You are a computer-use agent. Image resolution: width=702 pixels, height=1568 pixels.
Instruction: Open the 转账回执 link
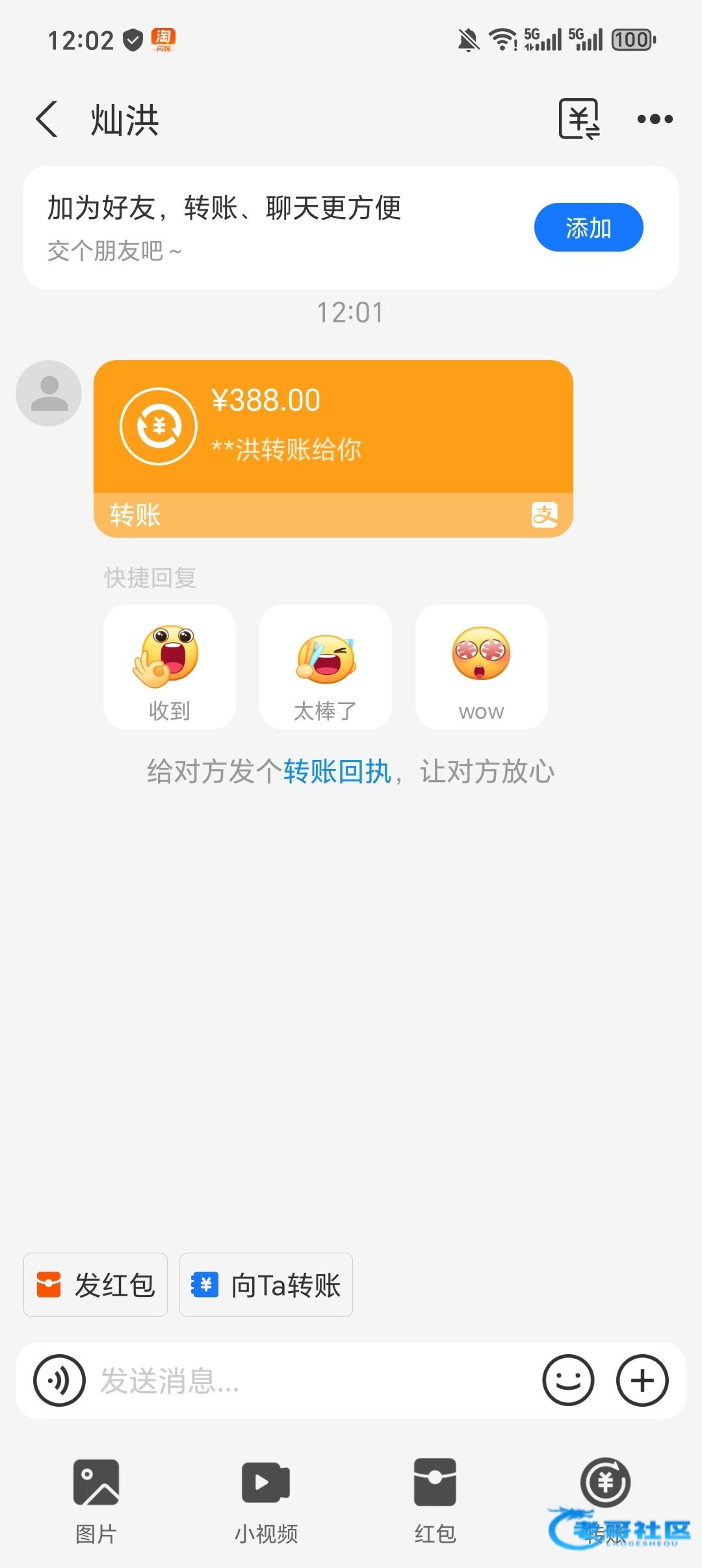pos(337,772)
